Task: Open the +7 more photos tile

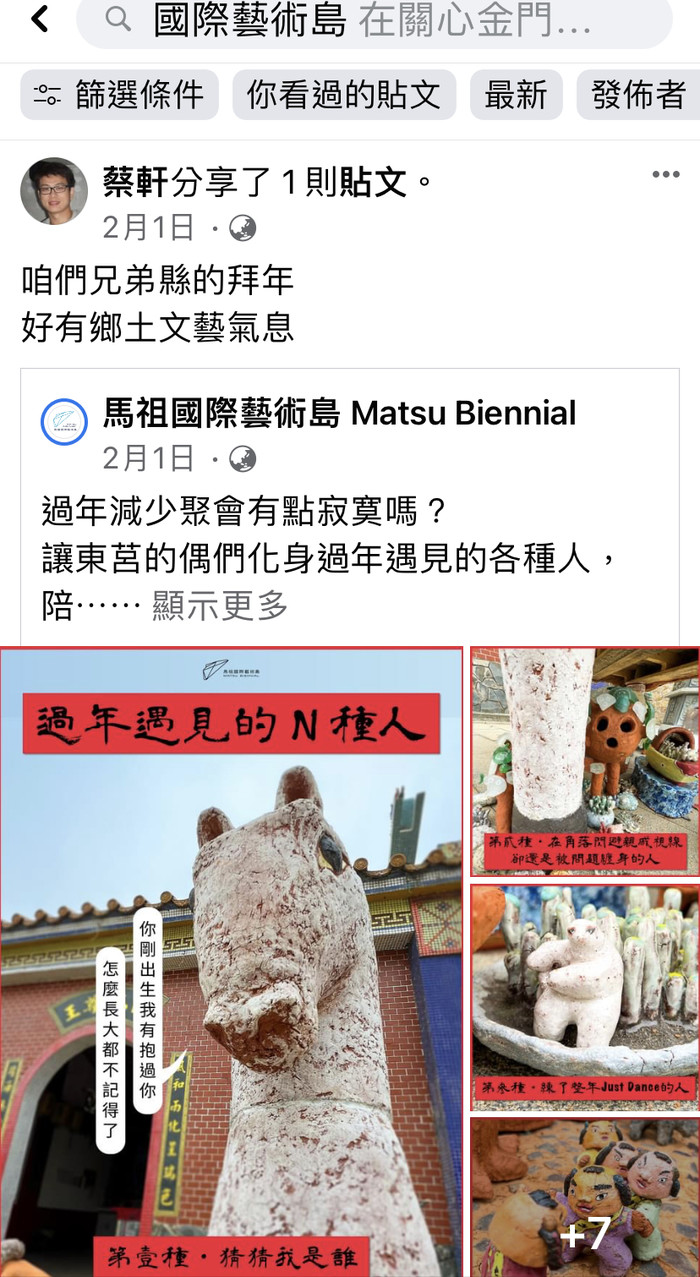Action: tap(585, 1197)
